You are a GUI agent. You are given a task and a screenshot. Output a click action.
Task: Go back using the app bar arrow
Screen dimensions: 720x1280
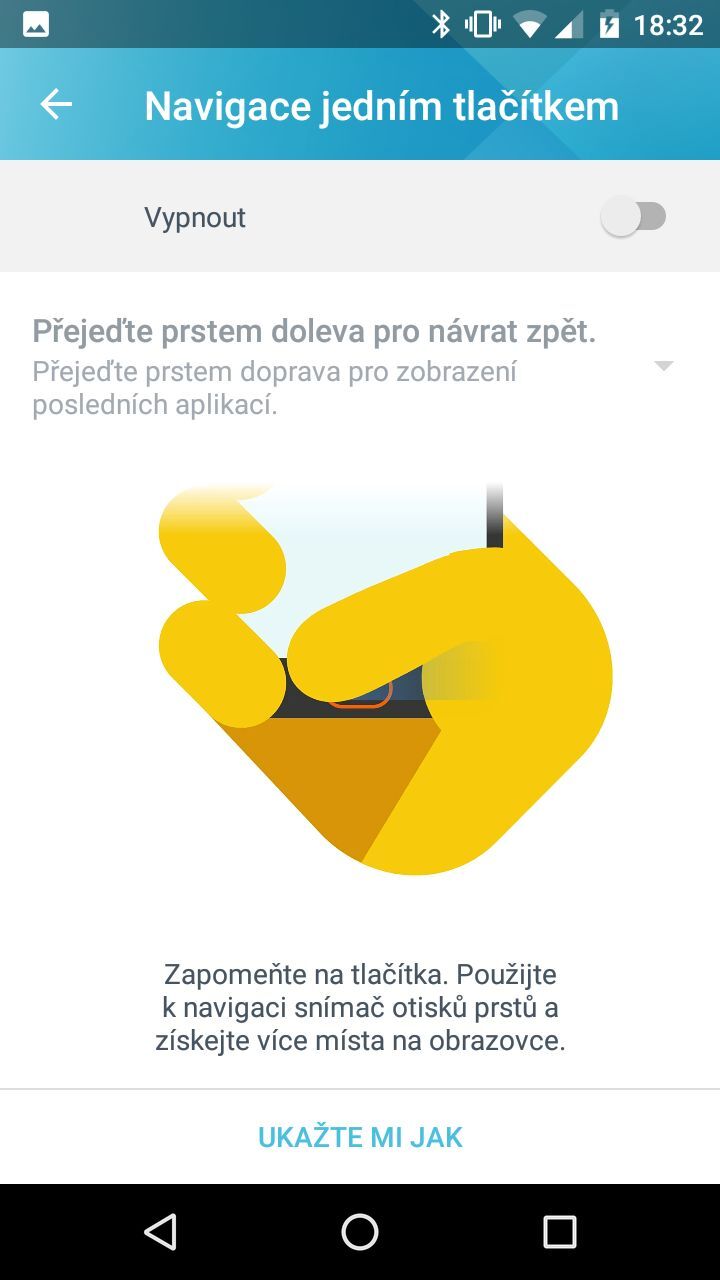[56, 105]
